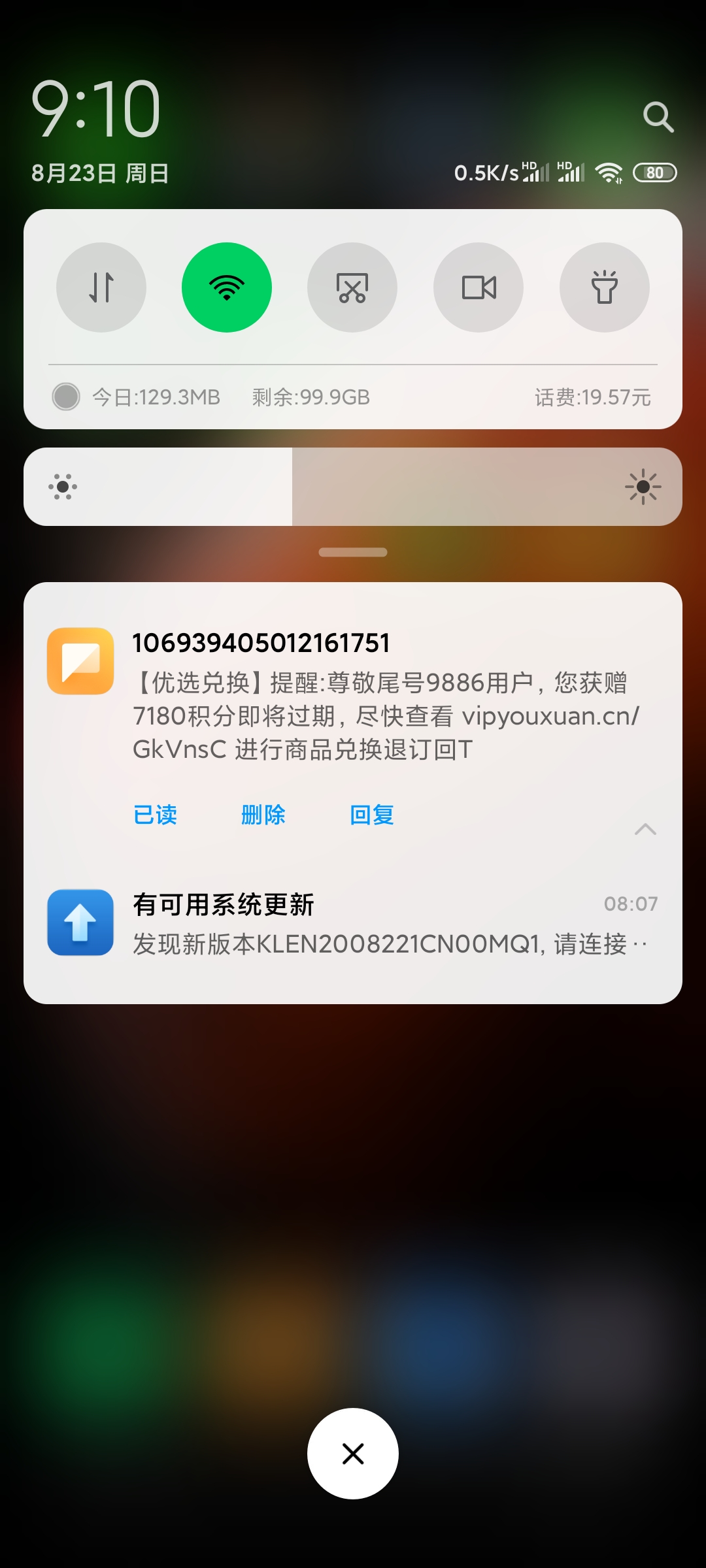Toggle mobile data on
The width and height of the screenshot is (706, 1568).
coord(101,287)
